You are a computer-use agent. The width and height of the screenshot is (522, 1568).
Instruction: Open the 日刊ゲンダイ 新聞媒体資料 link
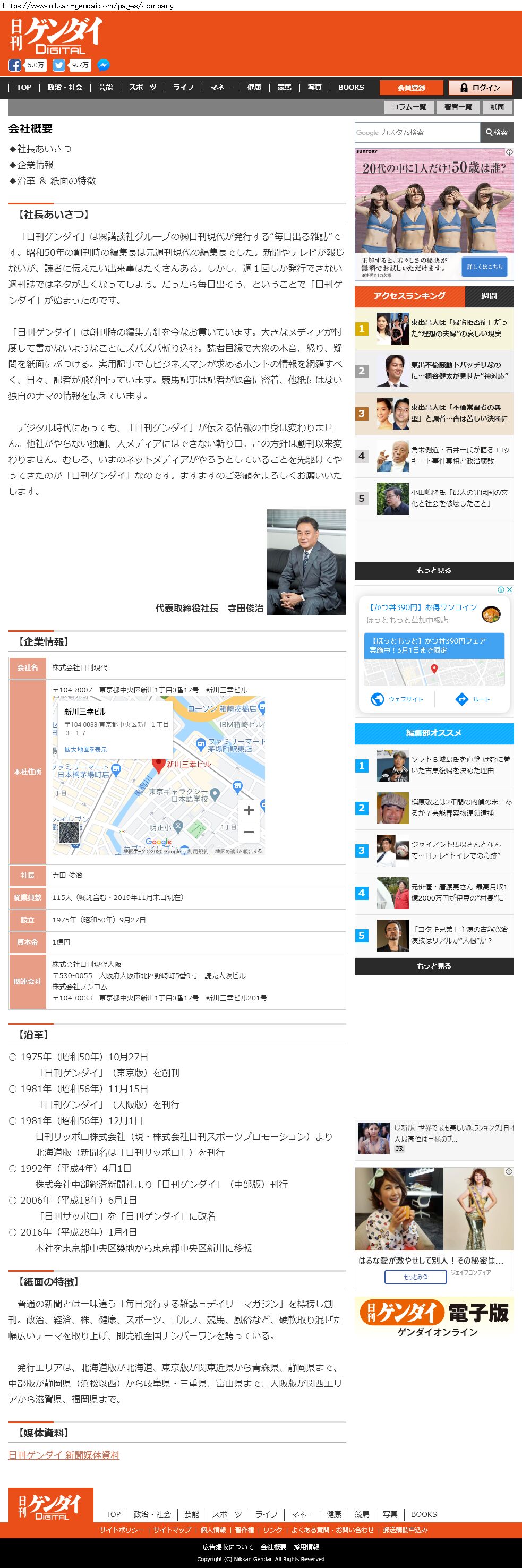[64, 1455]
